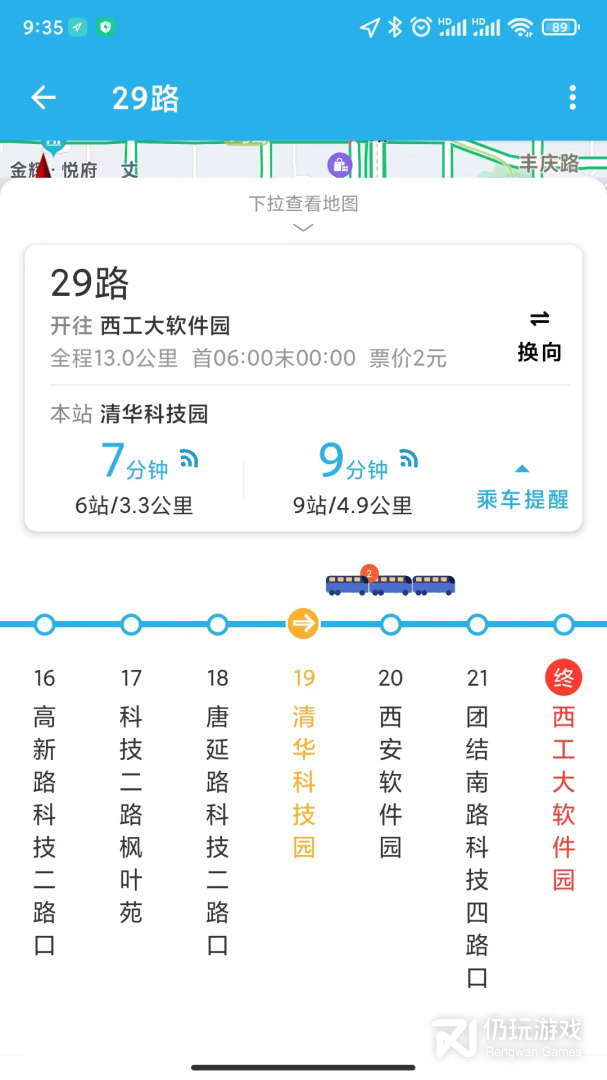Go back from route 29 page
The width and height of the screenshot is (607, 1080).
[43, 98]
